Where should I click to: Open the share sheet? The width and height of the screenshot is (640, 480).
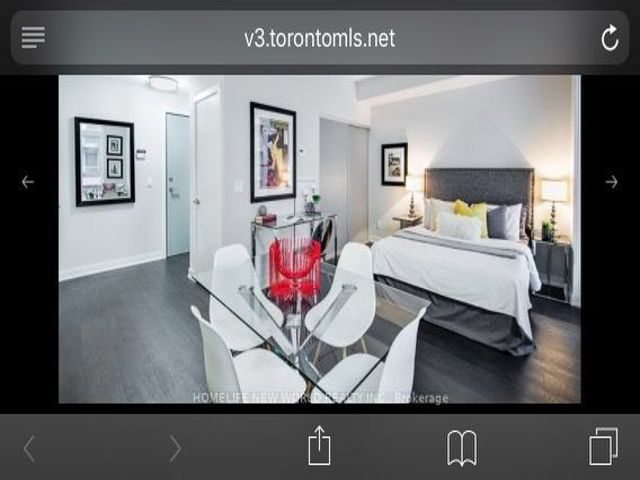click(x=319, y=446)
